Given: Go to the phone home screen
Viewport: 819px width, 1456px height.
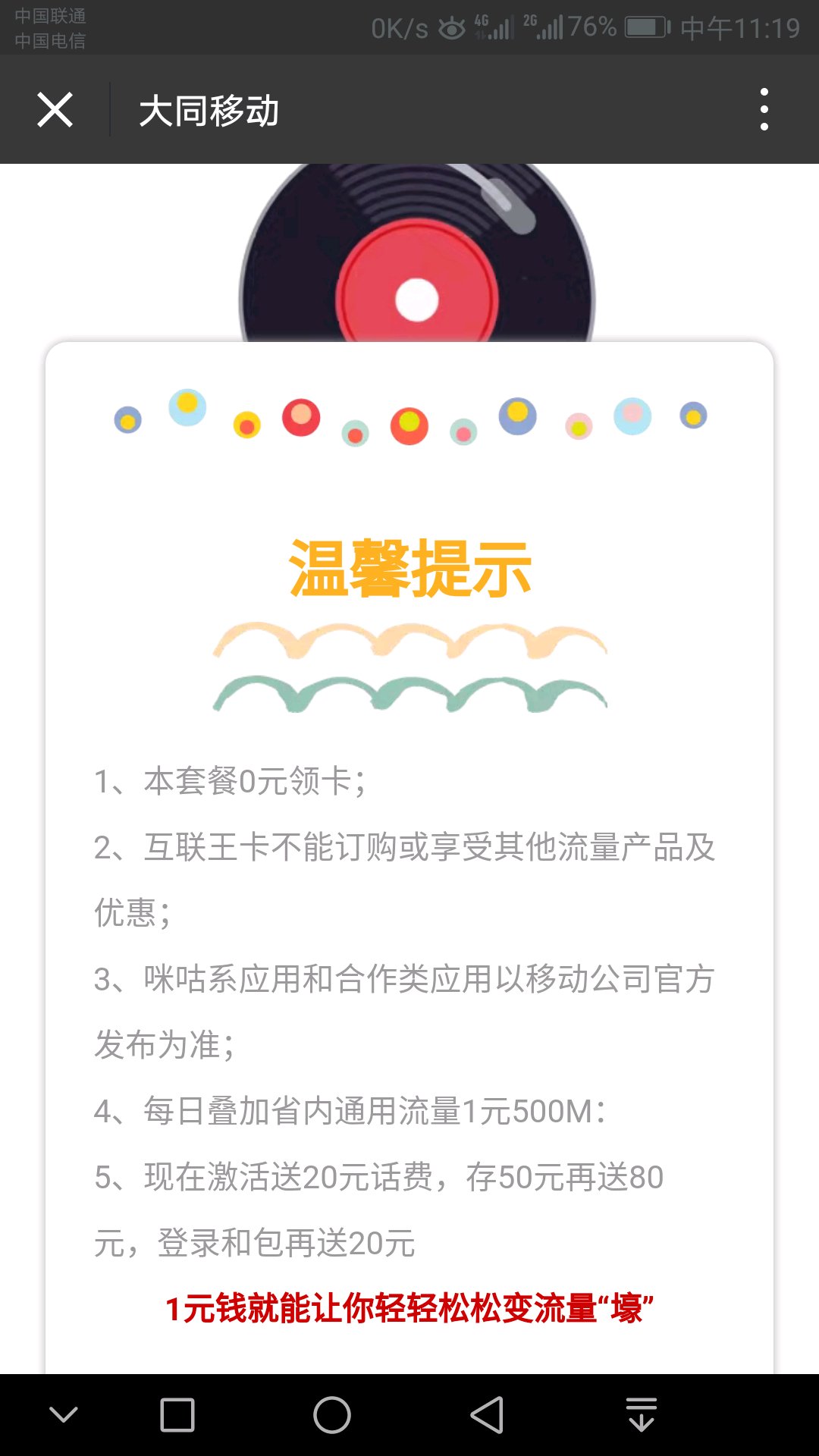Looking at the screenshot, I should pyautogui.click(x=332, y=1414).
